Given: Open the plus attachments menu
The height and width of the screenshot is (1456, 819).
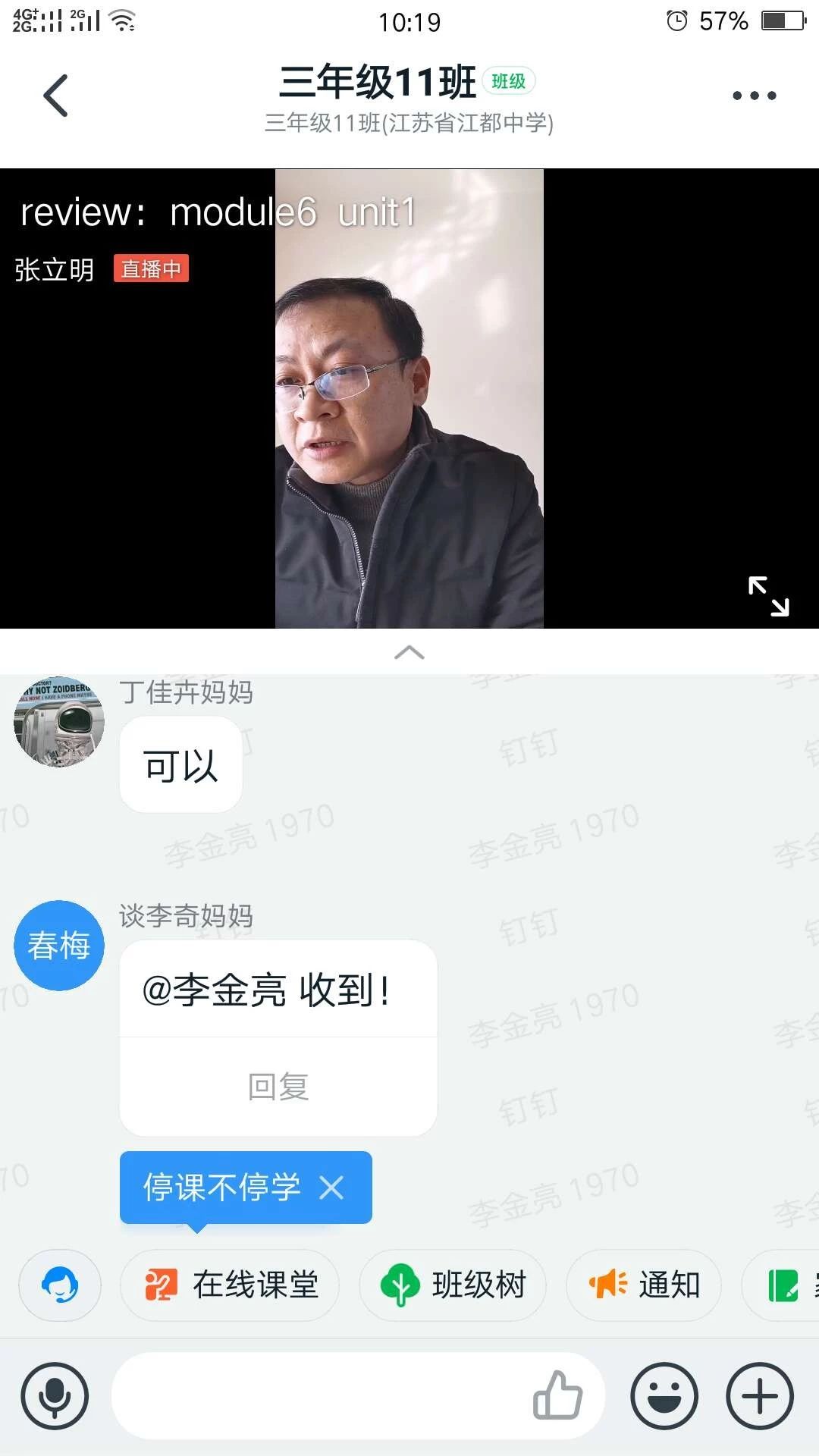Looking at the screenshot, I should pyautogui.click(x=760, y=1396).
